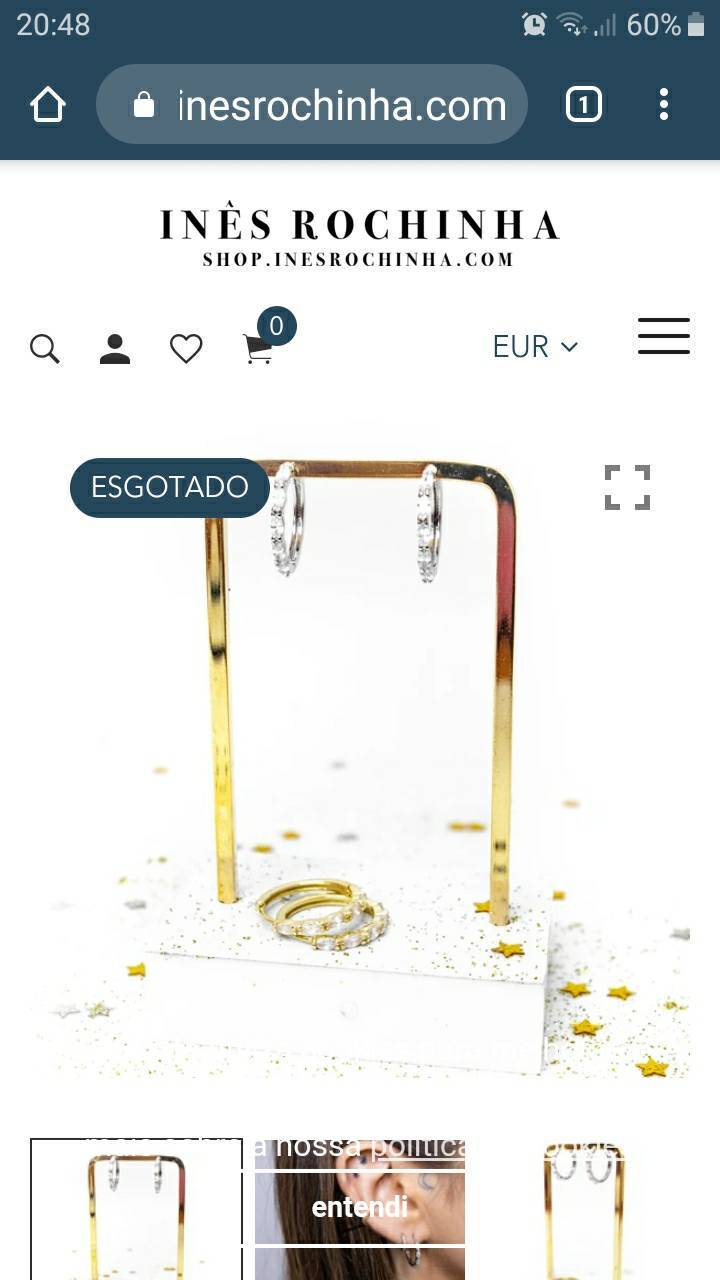Viewport: 720px width, 1280px height.
Task: Open the browser tab switcher
Action: coord(584,105)
